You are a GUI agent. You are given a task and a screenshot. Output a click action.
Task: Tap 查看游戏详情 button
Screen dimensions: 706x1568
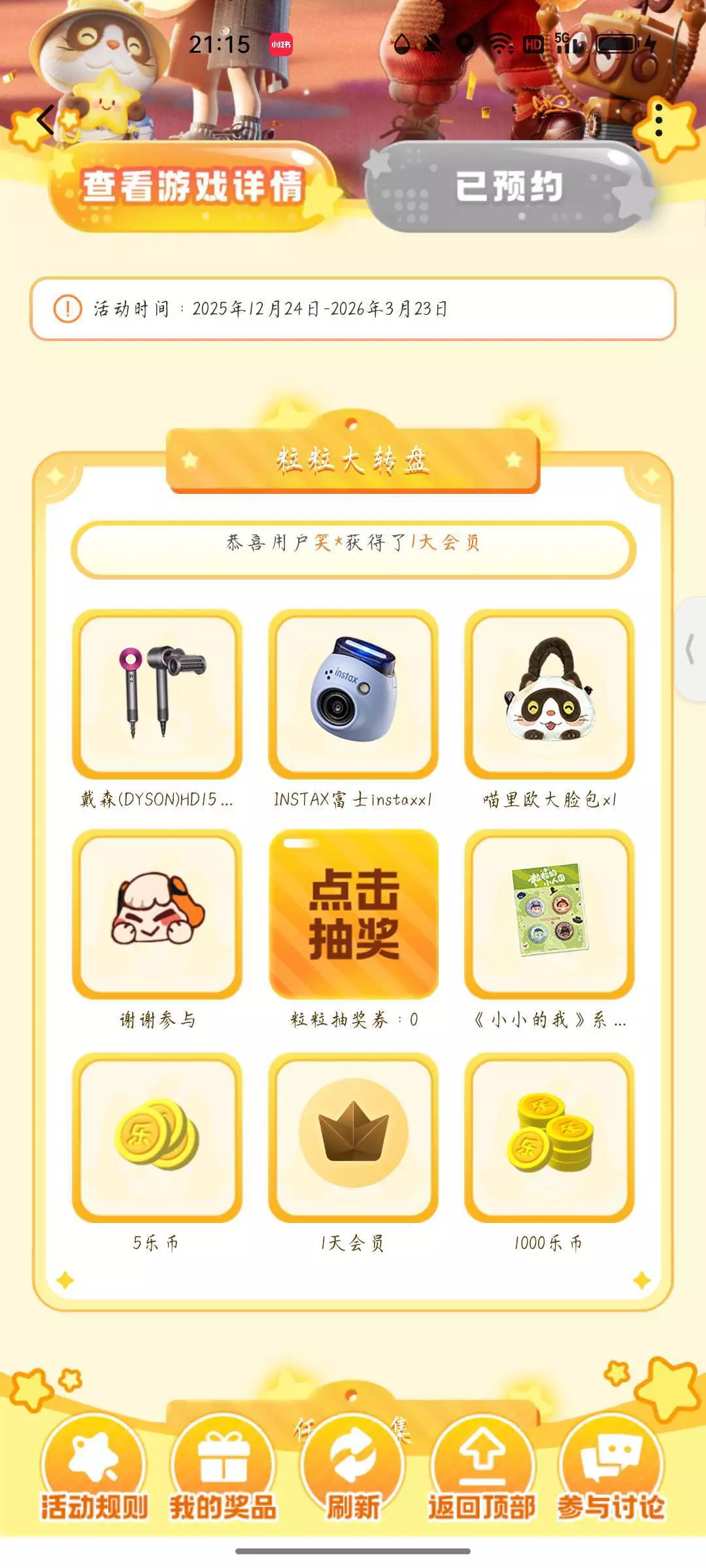tap(192, 187)
